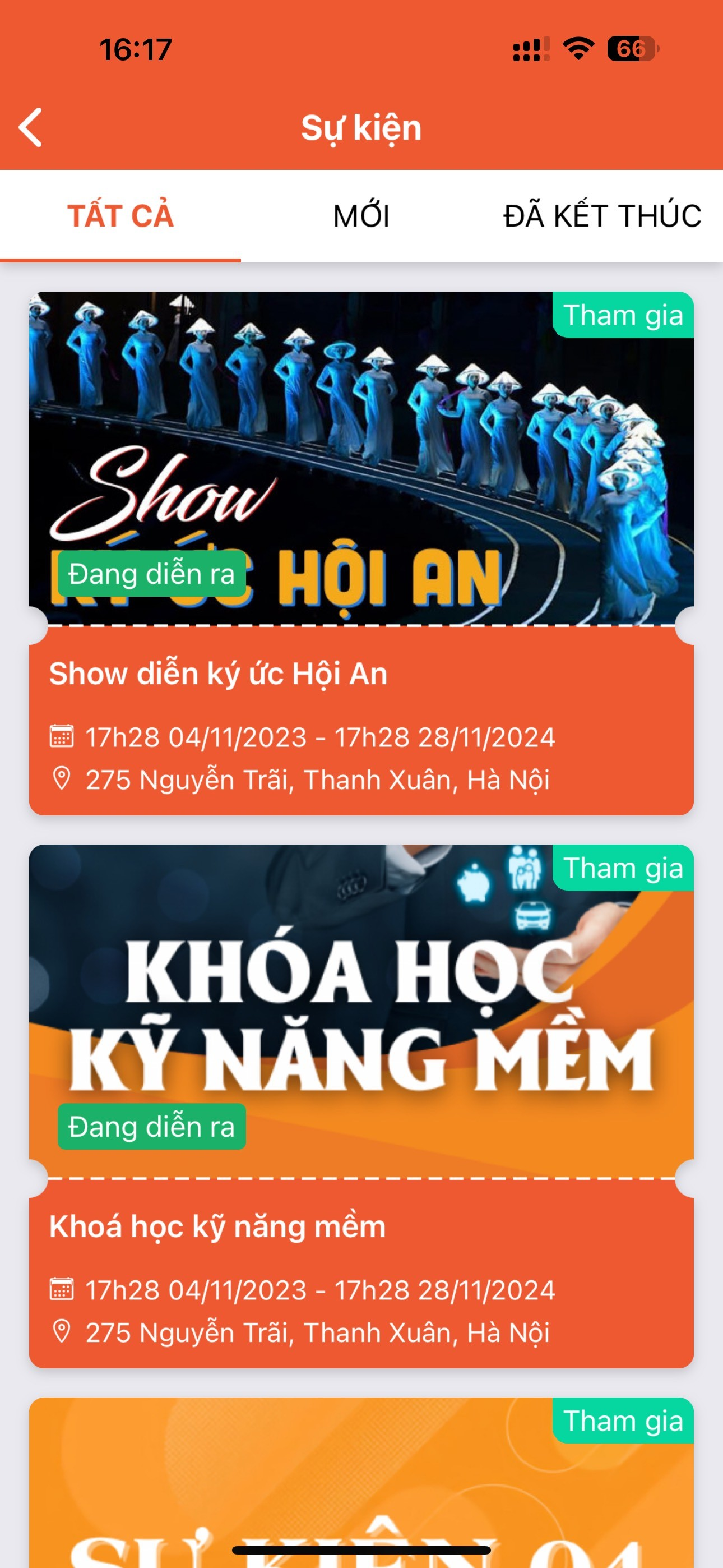The height and width of the screenshot is (1568, 723).
Task: Go back from the Sự kiện screen
Action: pos(30,128)
